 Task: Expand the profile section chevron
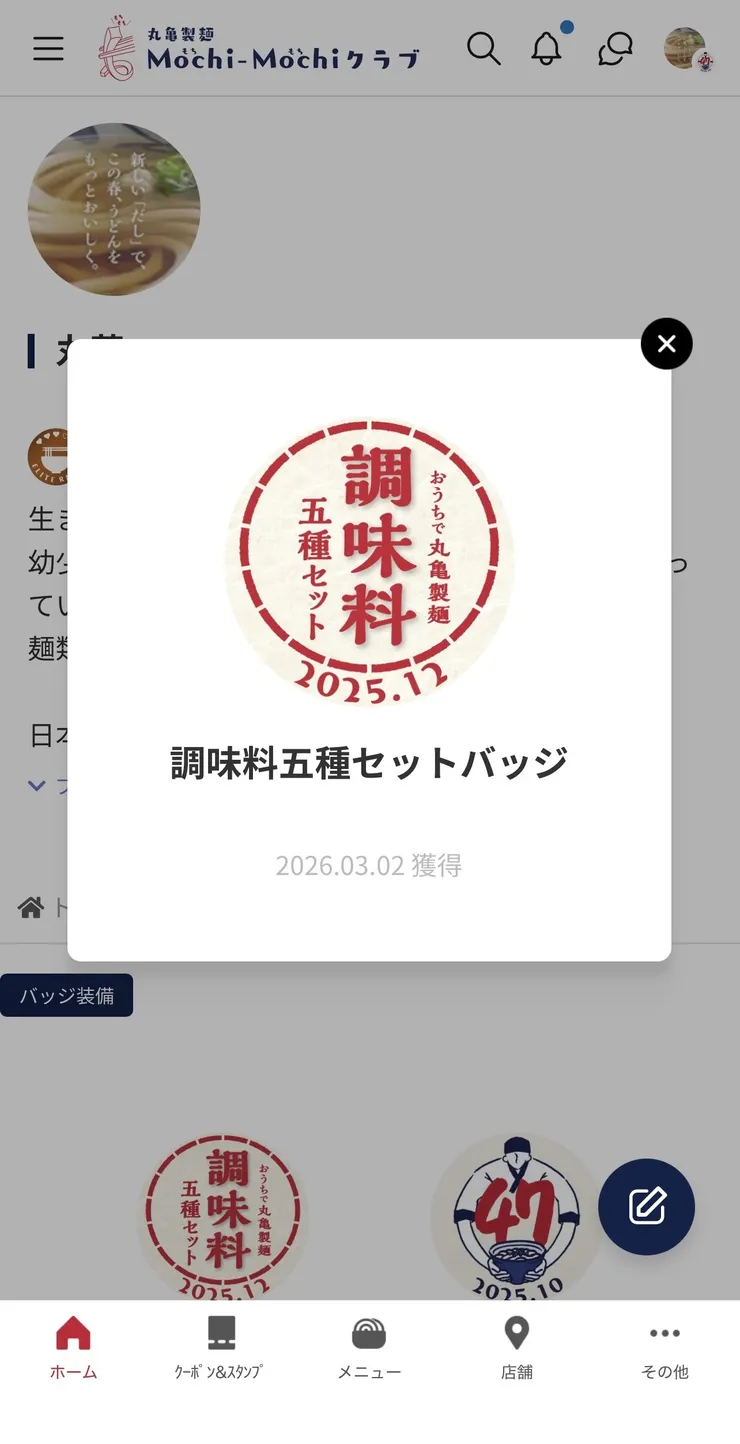[36, 785]
